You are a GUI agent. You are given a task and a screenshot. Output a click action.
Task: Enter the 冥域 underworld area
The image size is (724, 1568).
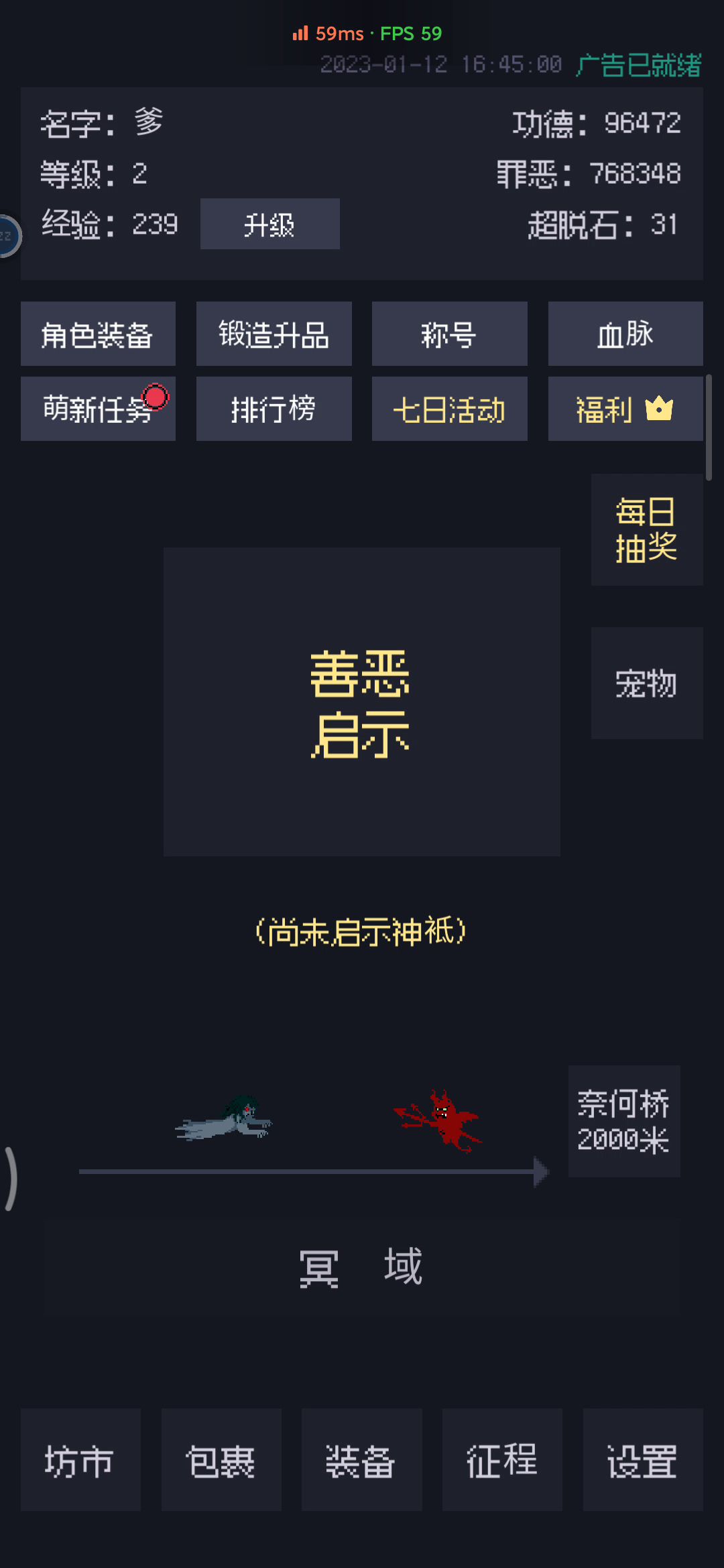click(361, 1267)
